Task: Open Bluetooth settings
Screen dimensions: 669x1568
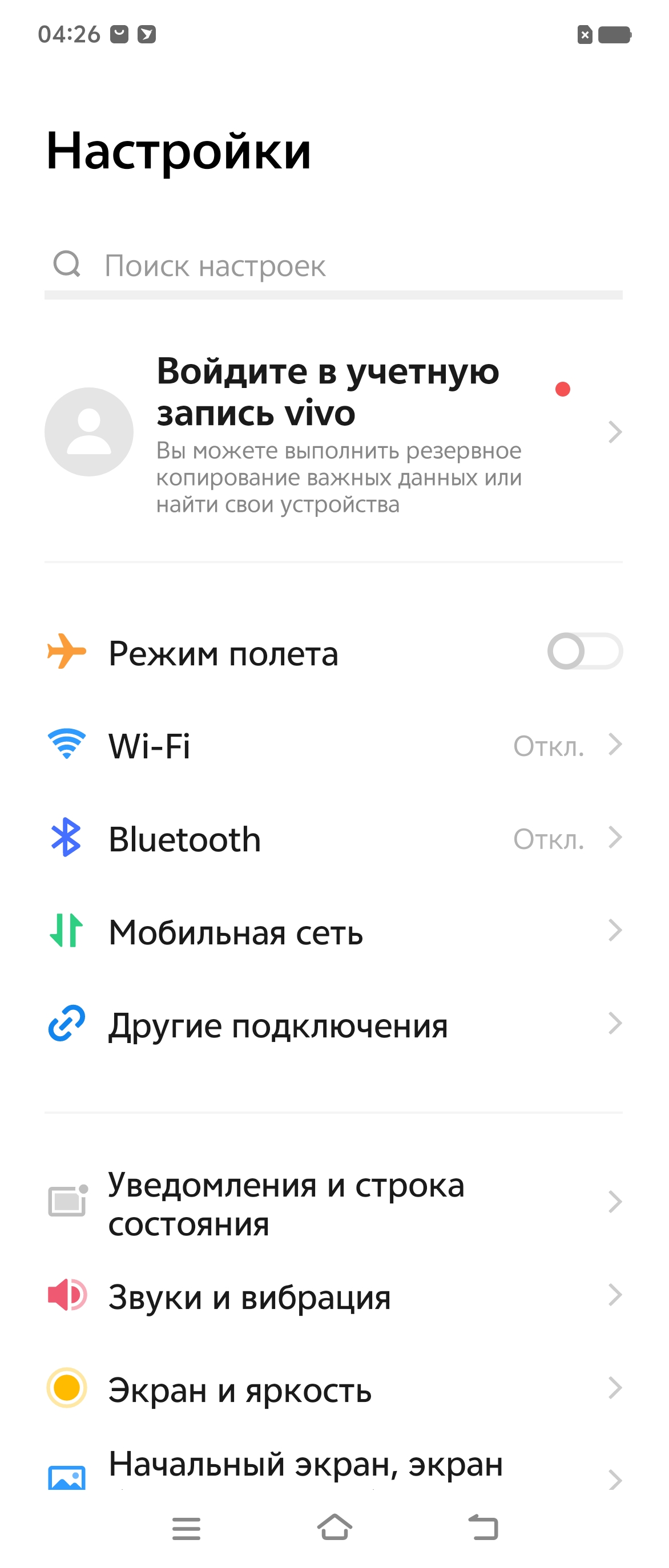Action: (333, 838)
